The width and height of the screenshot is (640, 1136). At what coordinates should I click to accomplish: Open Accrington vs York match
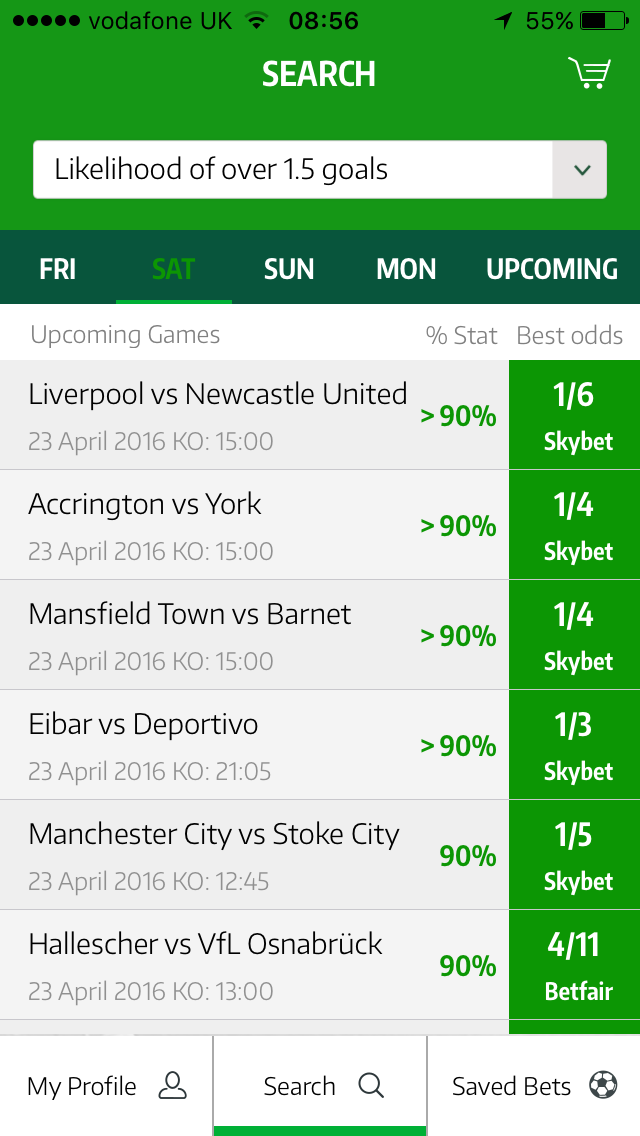coord(254,525)
